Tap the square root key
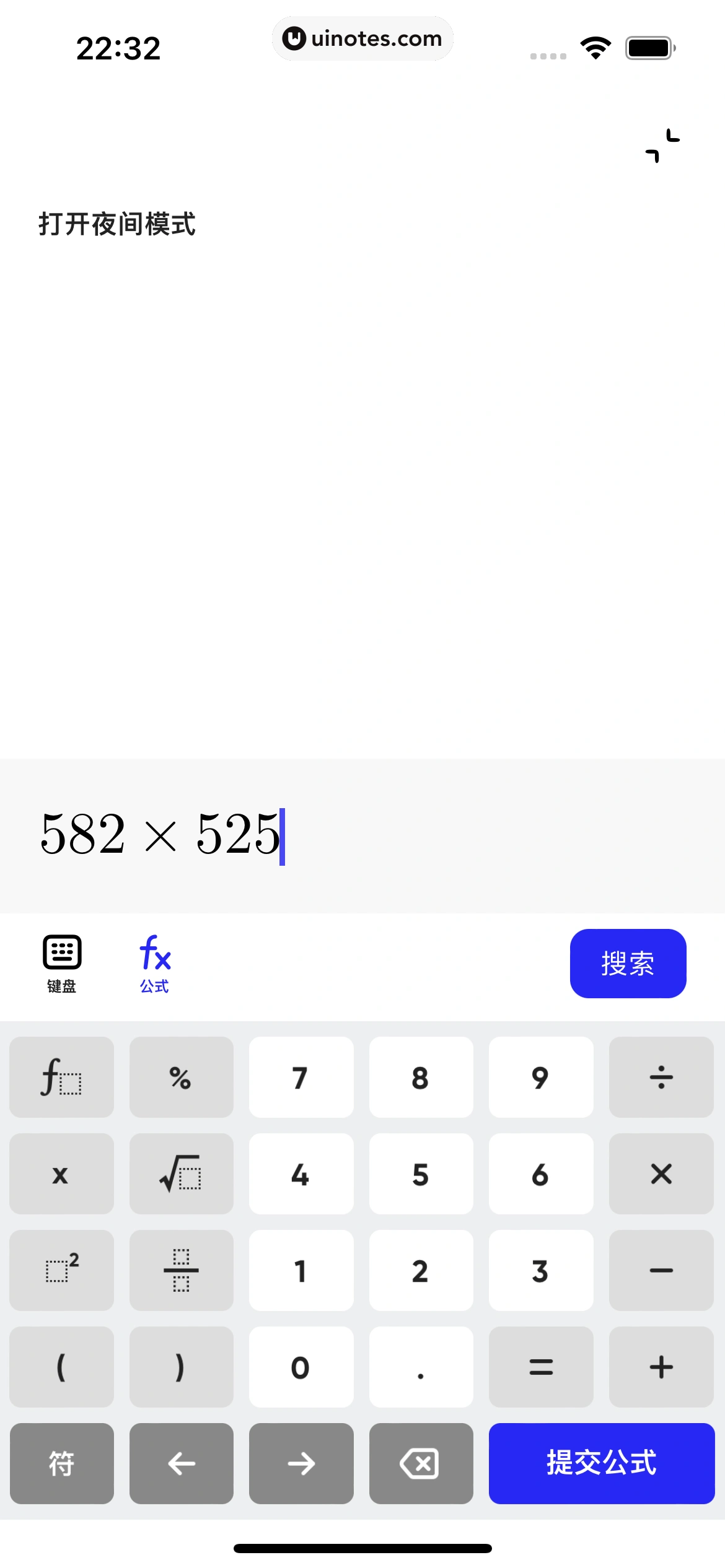The image size is (725, 1568). (182, 1174)
